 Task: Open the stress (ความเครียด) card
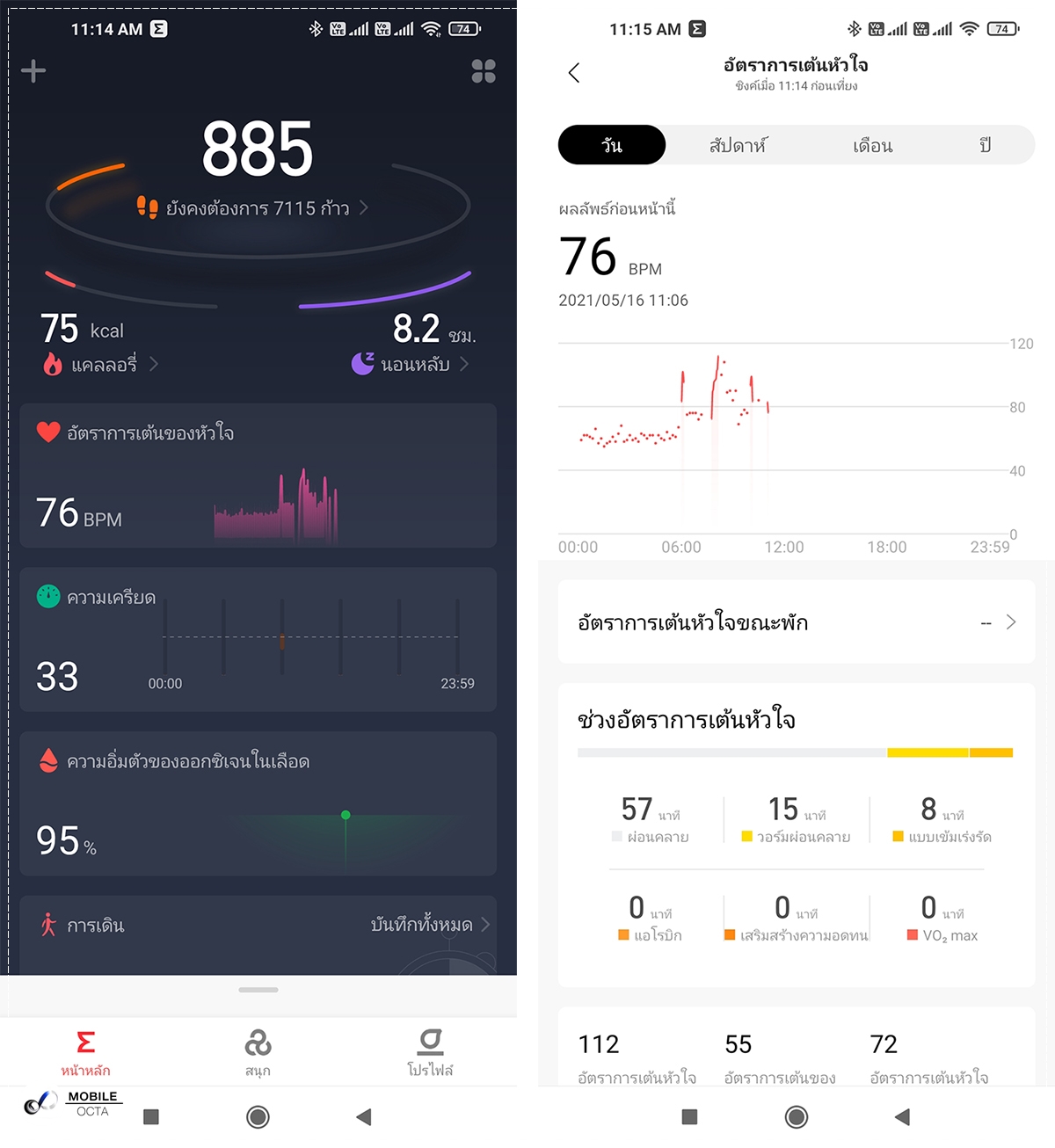point(258,639)
